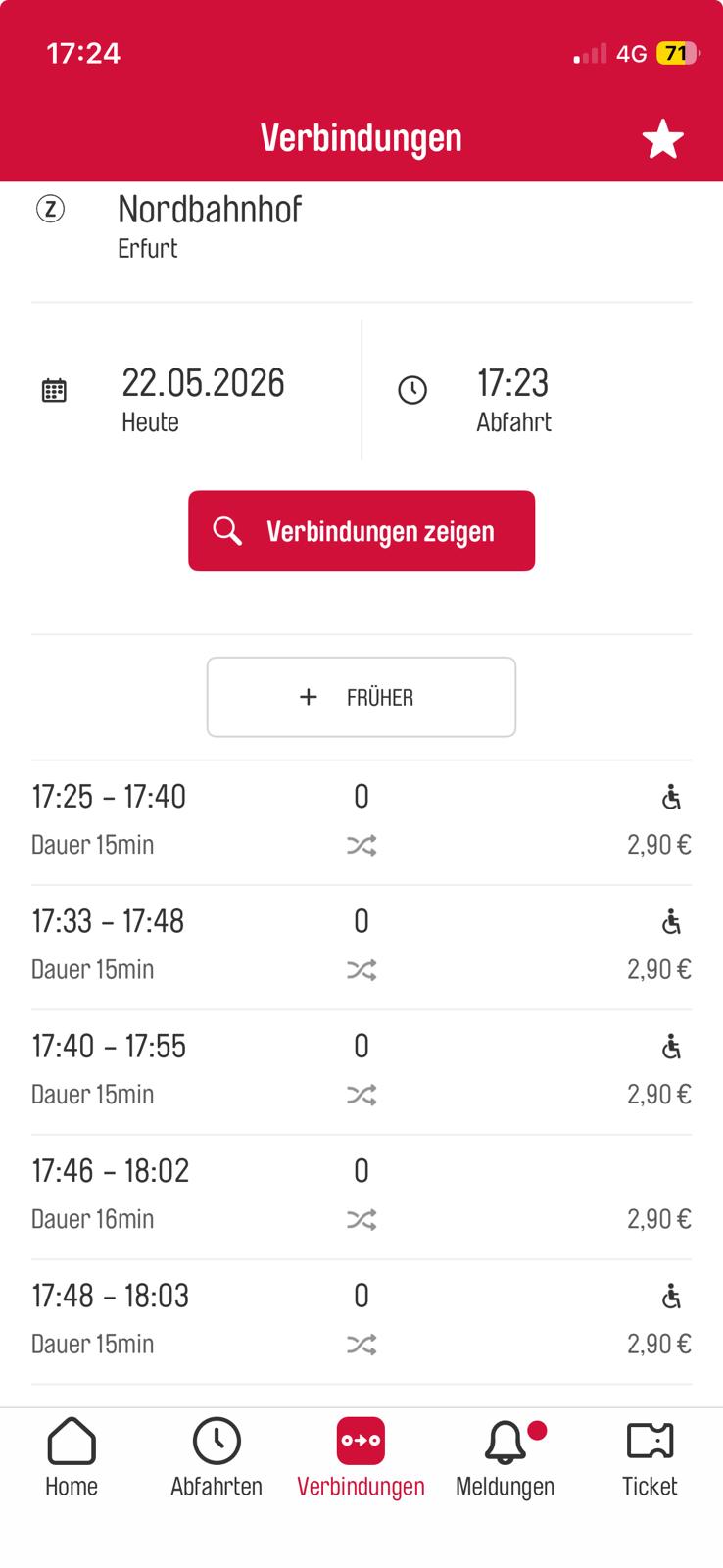723x1568 pixels.
Task: Select the 17:40 – 17:55 connection
Action: coord(361,1072)
